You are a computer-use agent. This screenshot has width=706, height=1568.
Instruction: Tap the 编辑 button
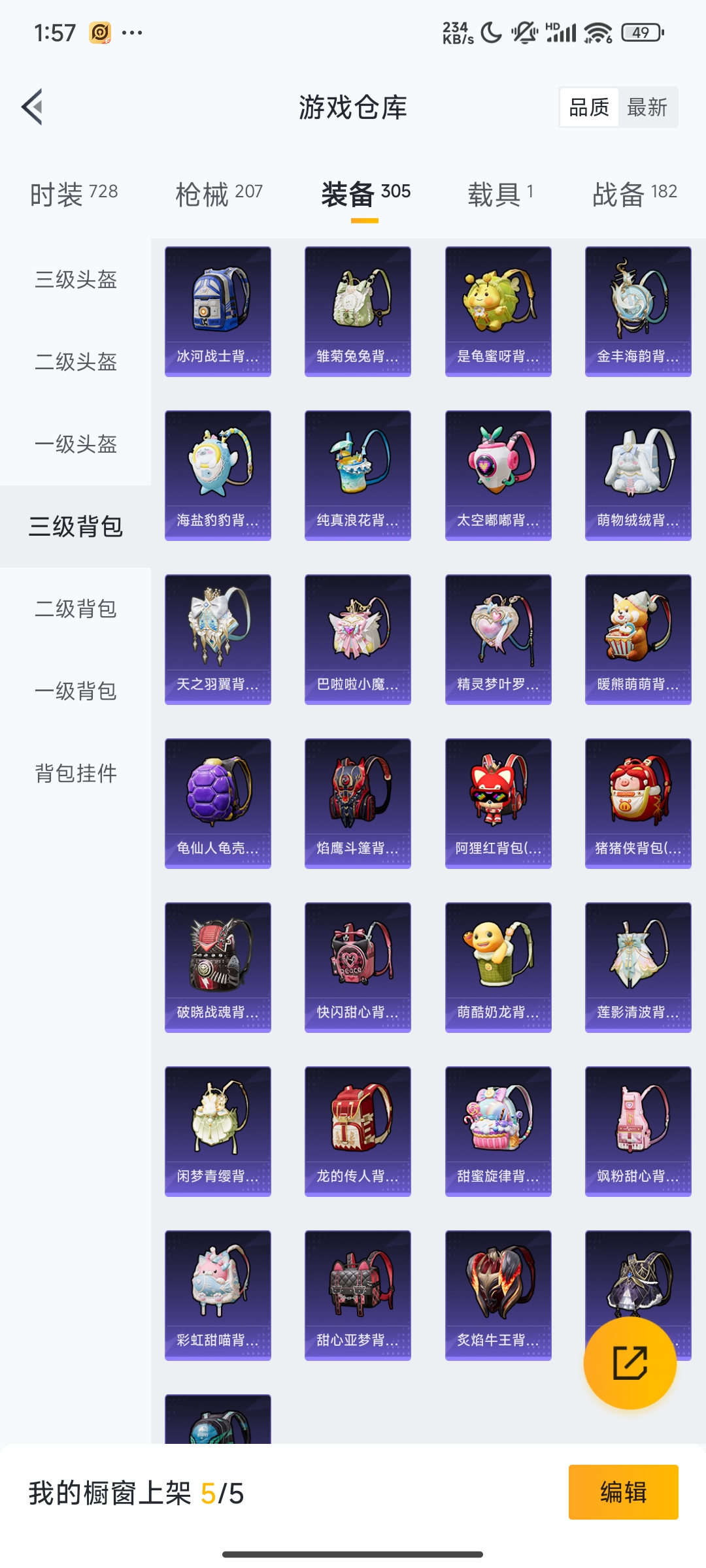coord(623,1492)
